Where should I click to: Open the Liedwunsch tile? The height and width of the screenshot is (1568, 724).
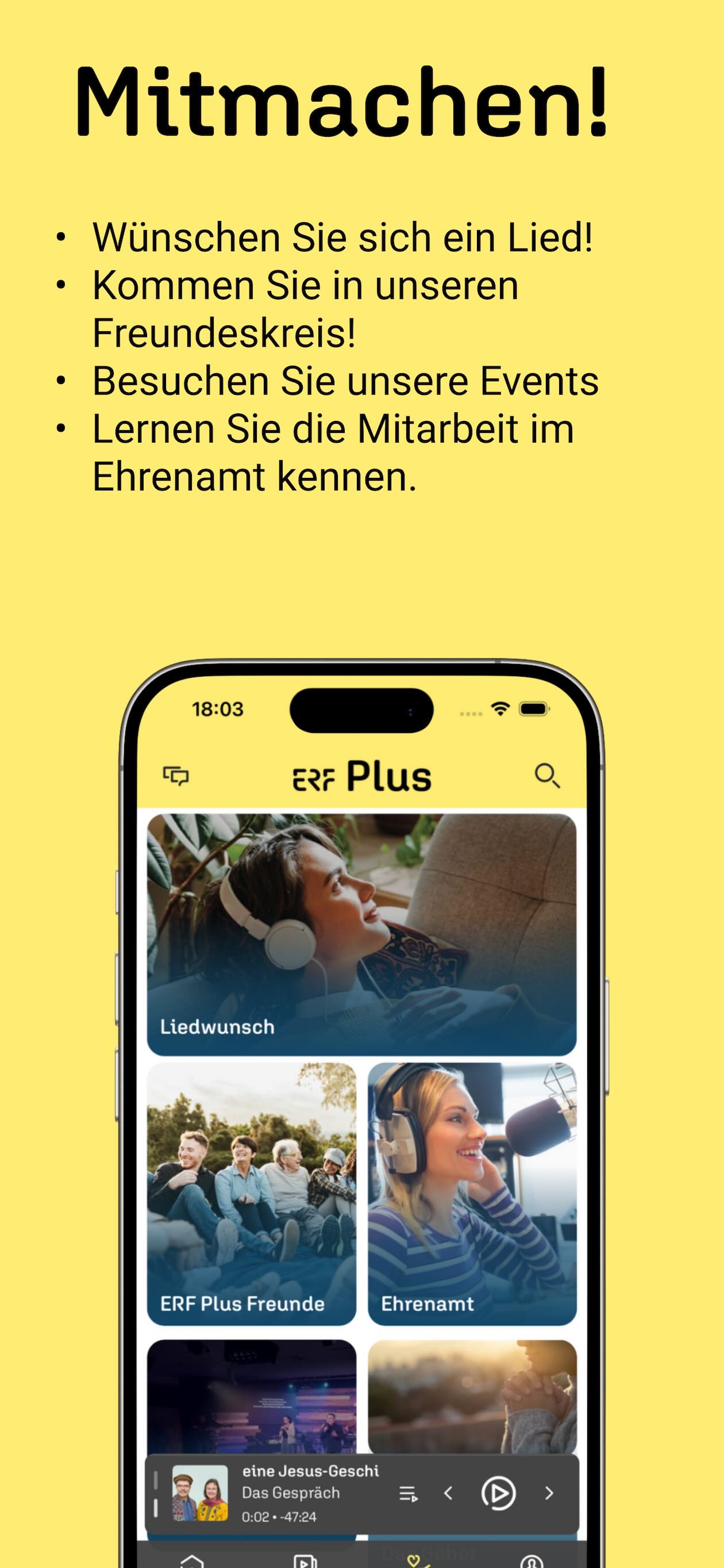click(x=361, y=937)
